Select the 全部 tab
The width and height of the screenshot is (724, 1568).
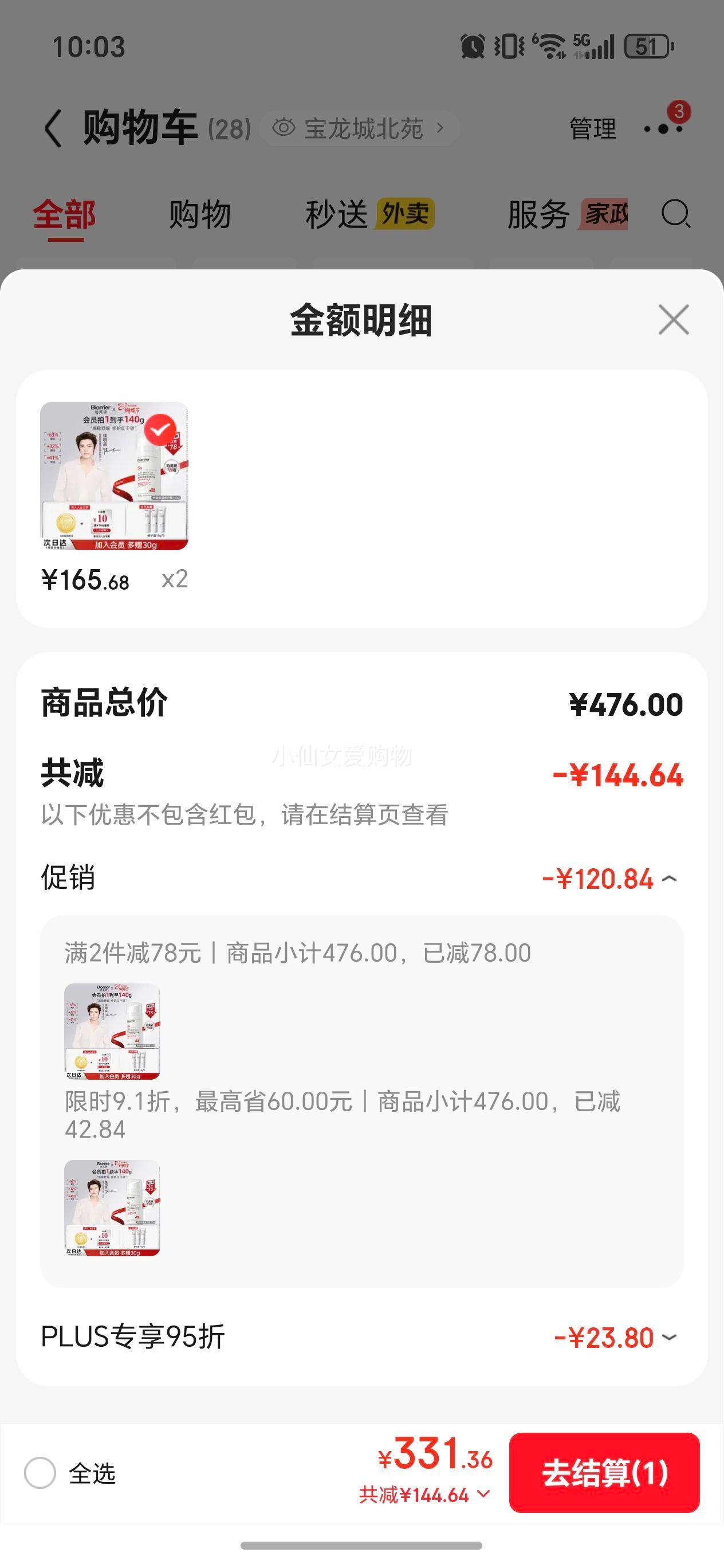[x=65, y=214]
